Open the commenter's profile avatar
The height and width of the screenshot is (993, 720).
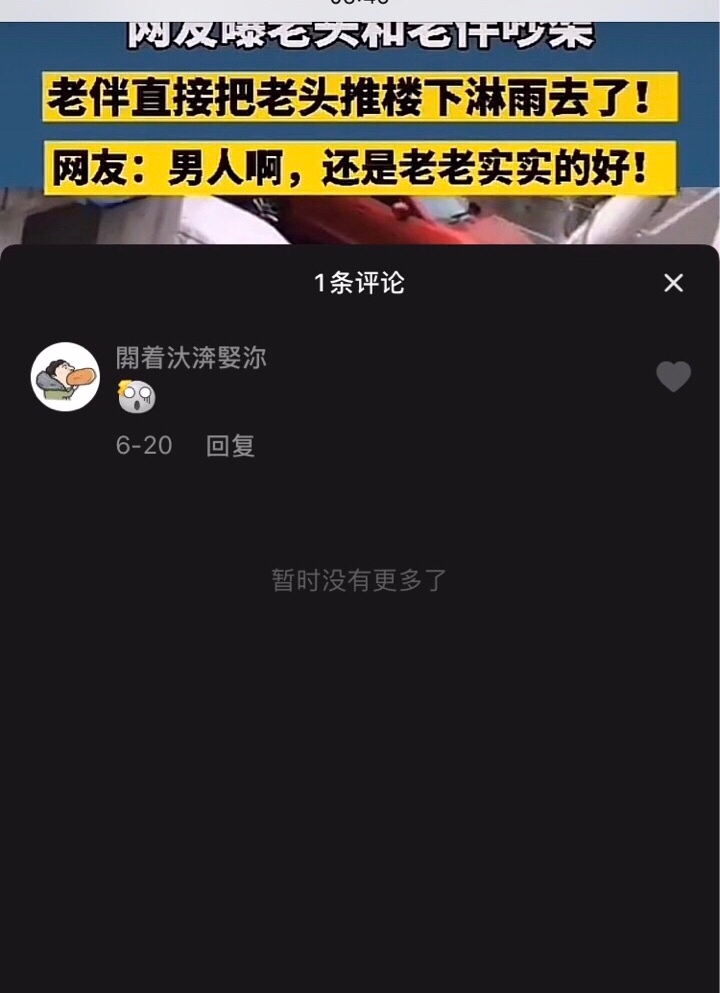[65, 377]
